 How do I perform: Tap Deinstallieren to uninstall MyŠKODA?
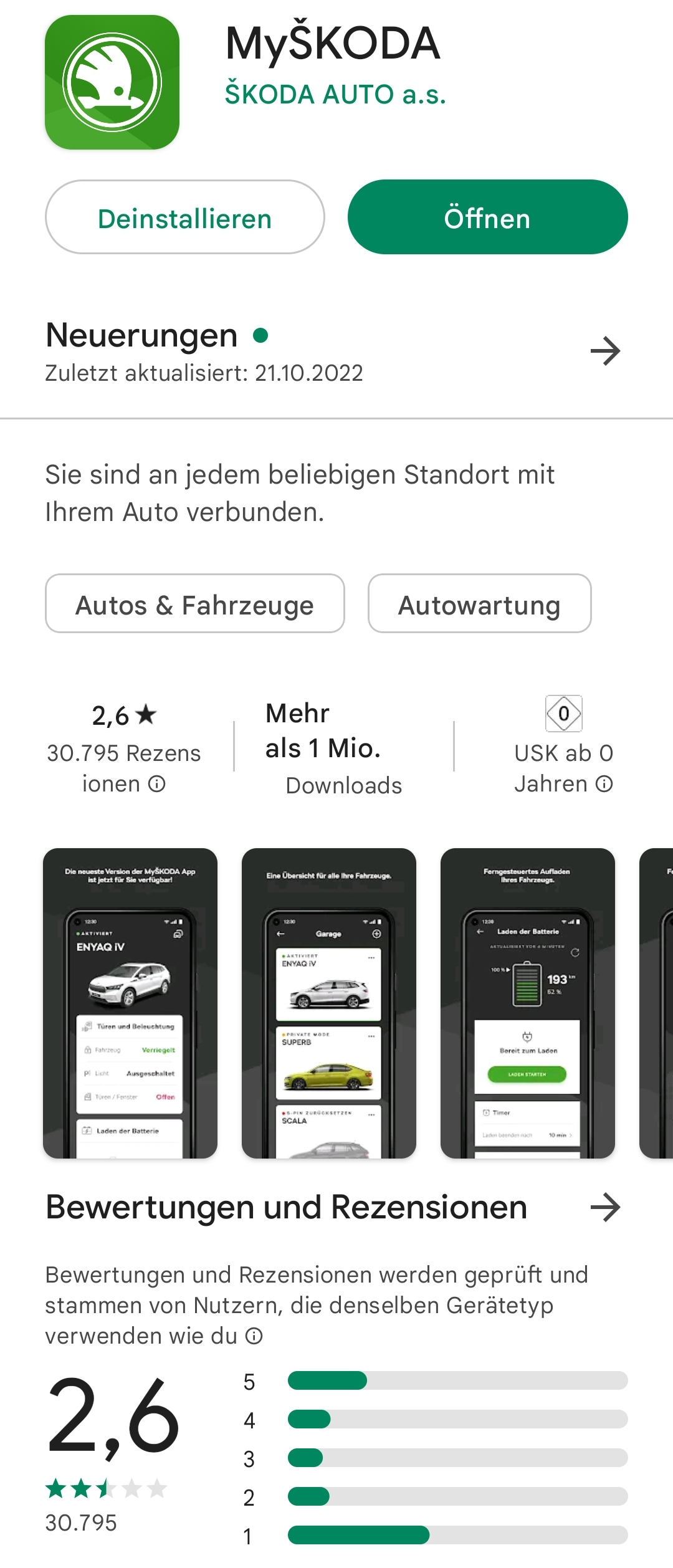(x=184, y=218)
